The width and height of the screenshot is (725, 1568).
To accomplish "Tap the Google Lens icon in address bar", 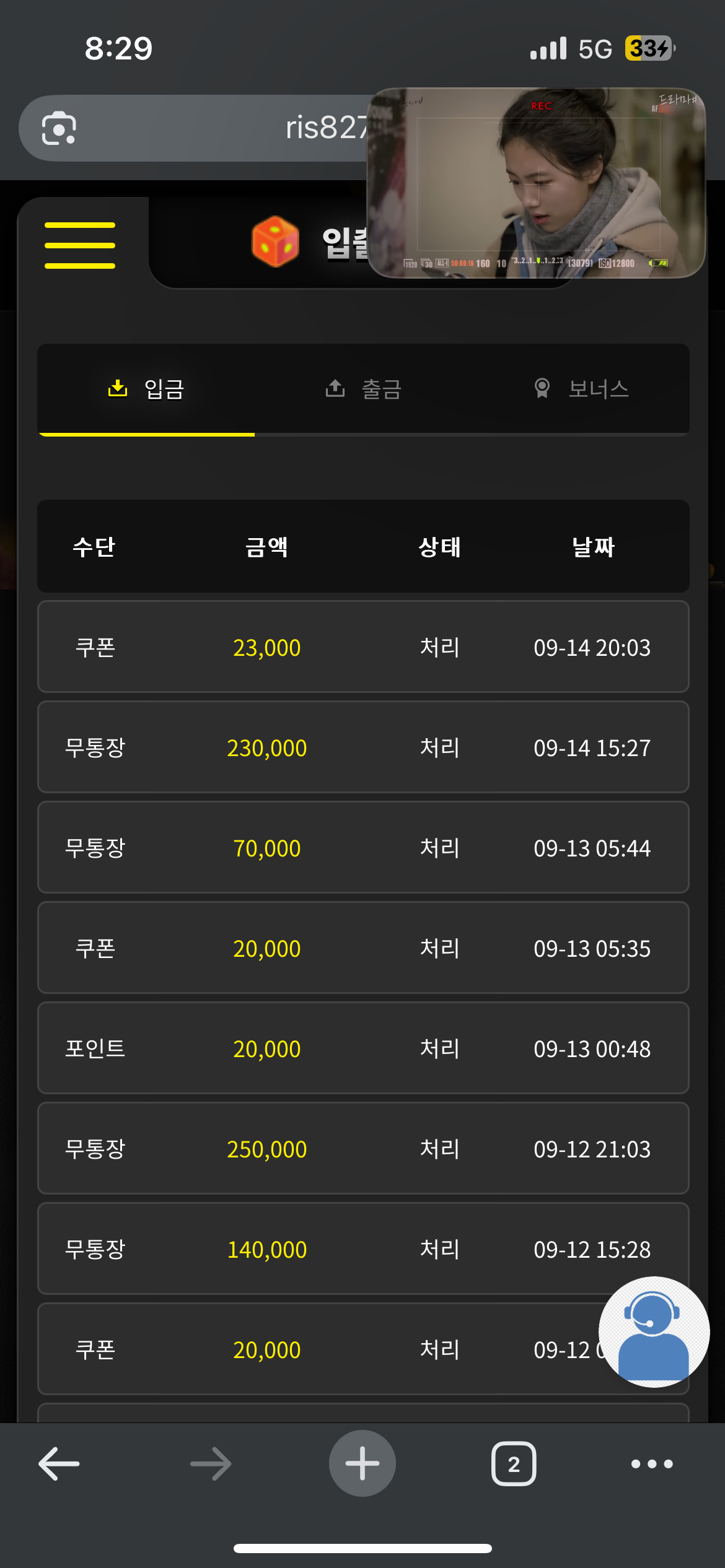I will pyautogui.click(x=59, y=128).
